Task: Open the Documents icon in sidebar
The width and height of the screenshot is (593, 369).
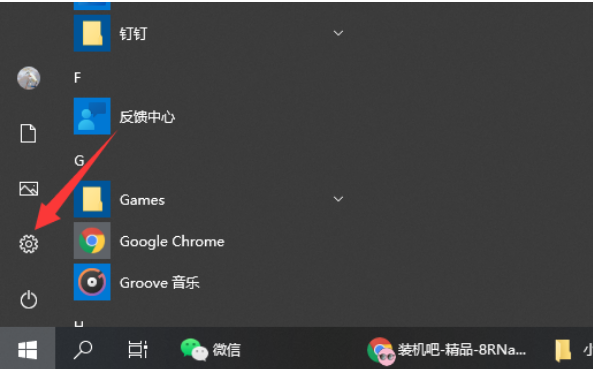Action: click(x=28, y=133)
